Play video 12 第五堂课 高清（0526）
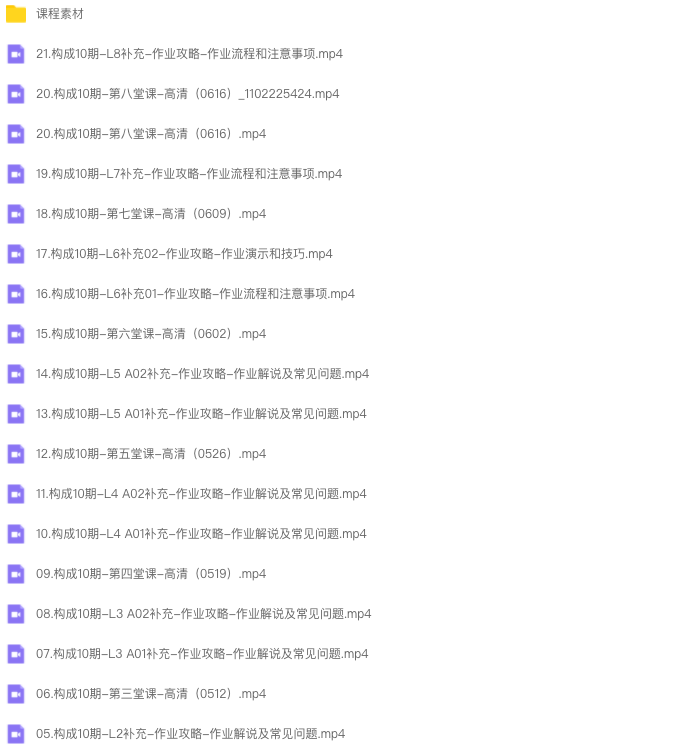Image resolution: width=685 pixels, height=746 pixels. coord(150,454)
